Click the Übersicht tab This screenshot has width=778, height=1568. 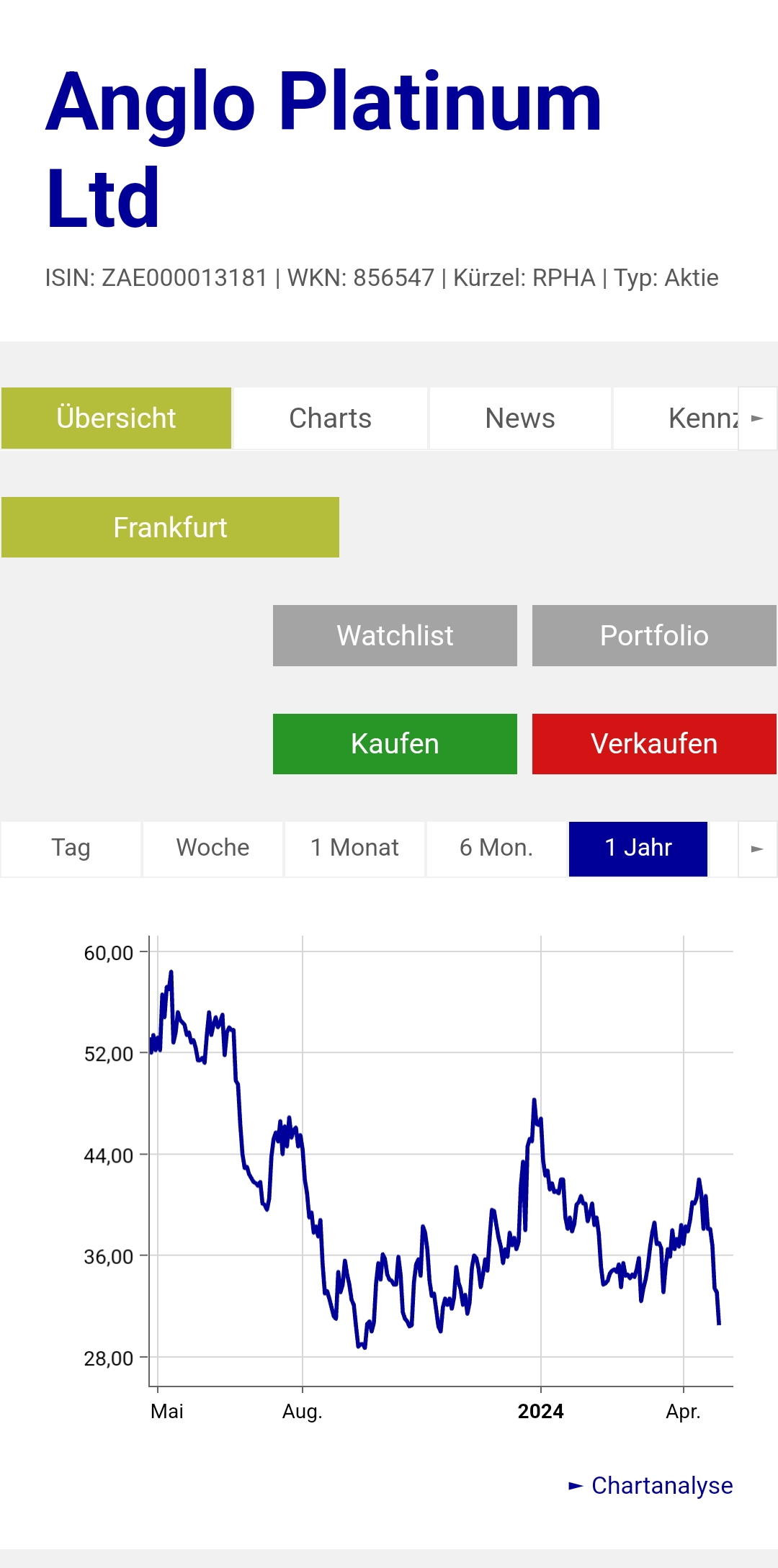click(116, 418)
